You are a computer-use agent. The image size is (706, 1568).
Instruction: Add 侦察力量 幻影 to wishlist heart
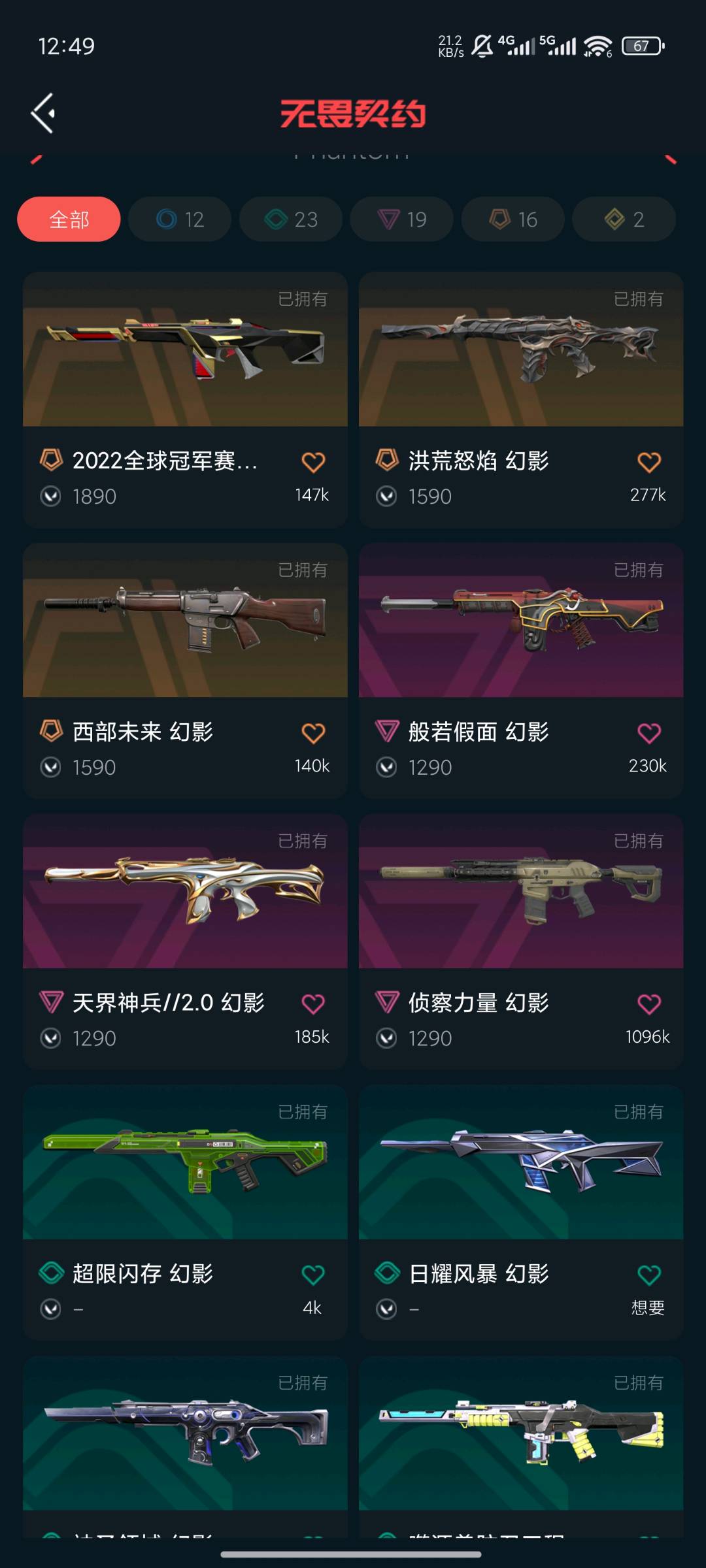pos(649,1005)
